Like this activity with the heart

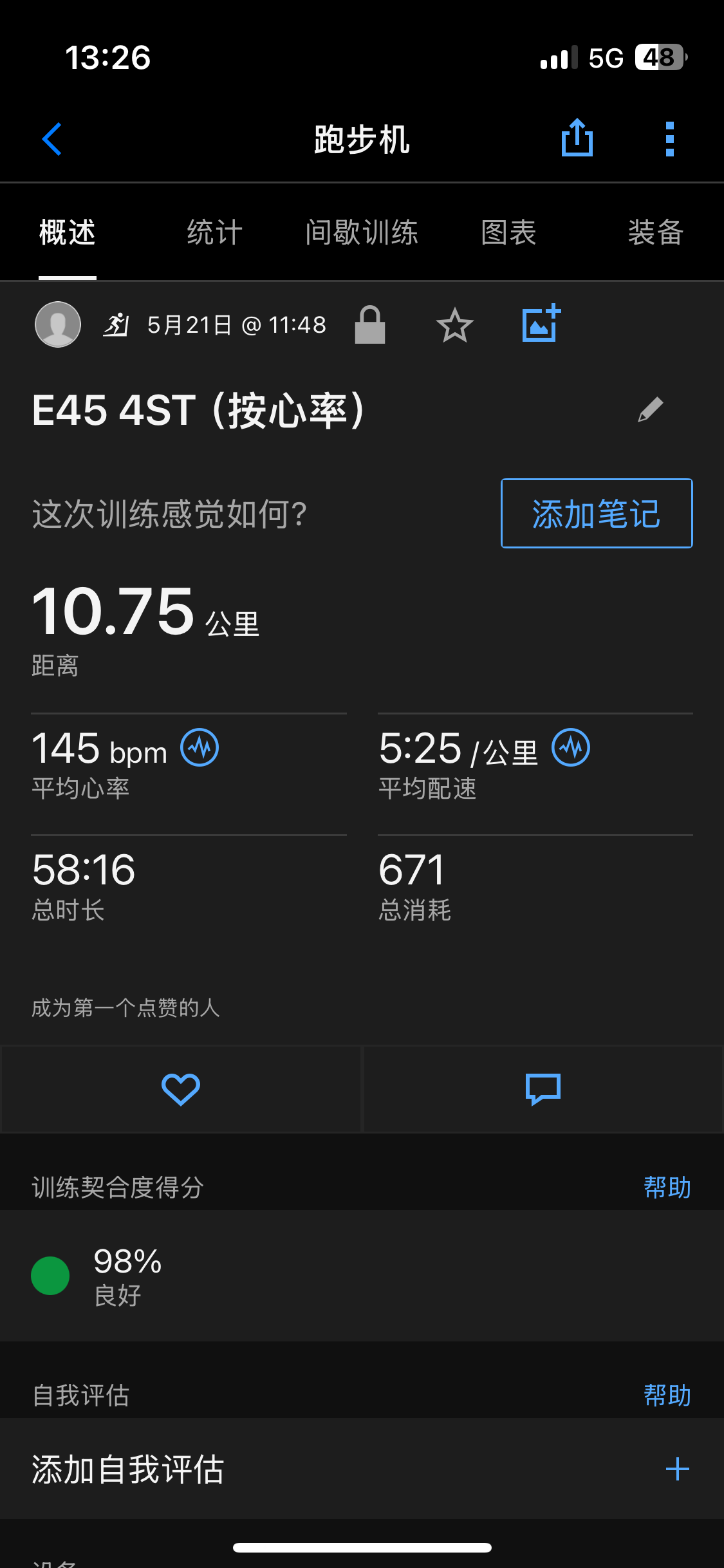click(x=181, y=1089)
